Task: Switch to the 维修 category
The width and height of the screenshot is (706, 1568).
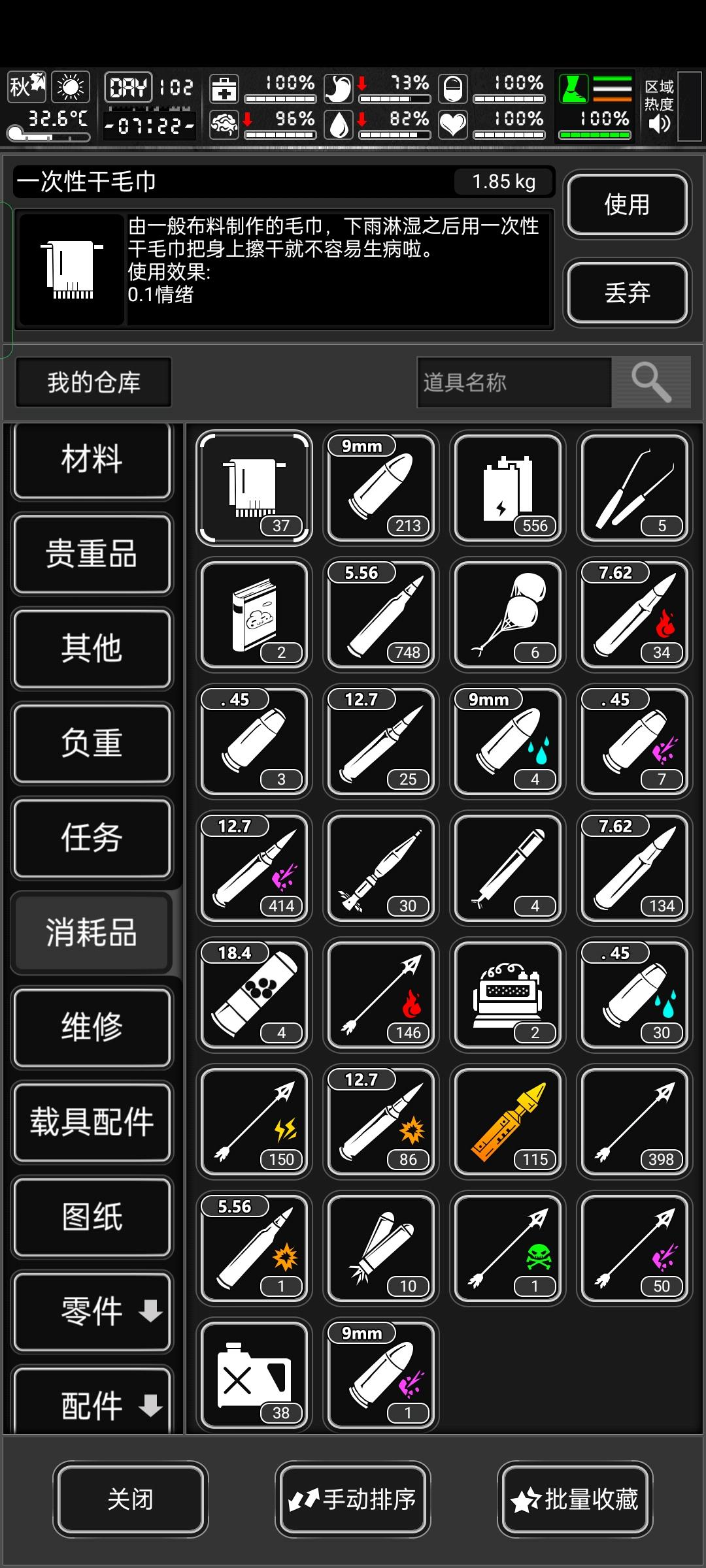Action: click(92, 1028)
